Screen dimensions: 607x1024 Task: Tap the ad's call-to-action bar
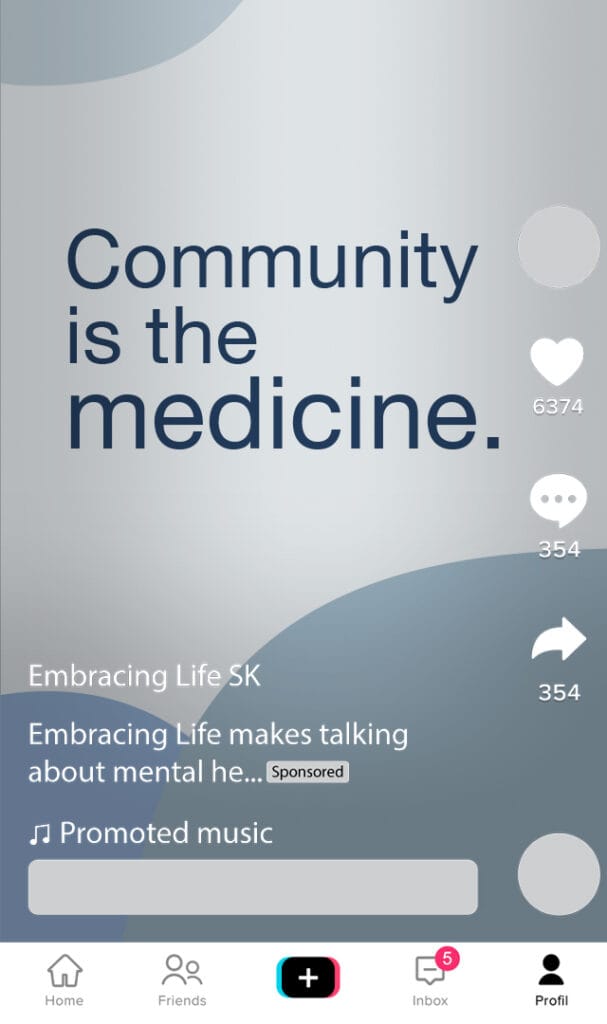coord(252,887)
